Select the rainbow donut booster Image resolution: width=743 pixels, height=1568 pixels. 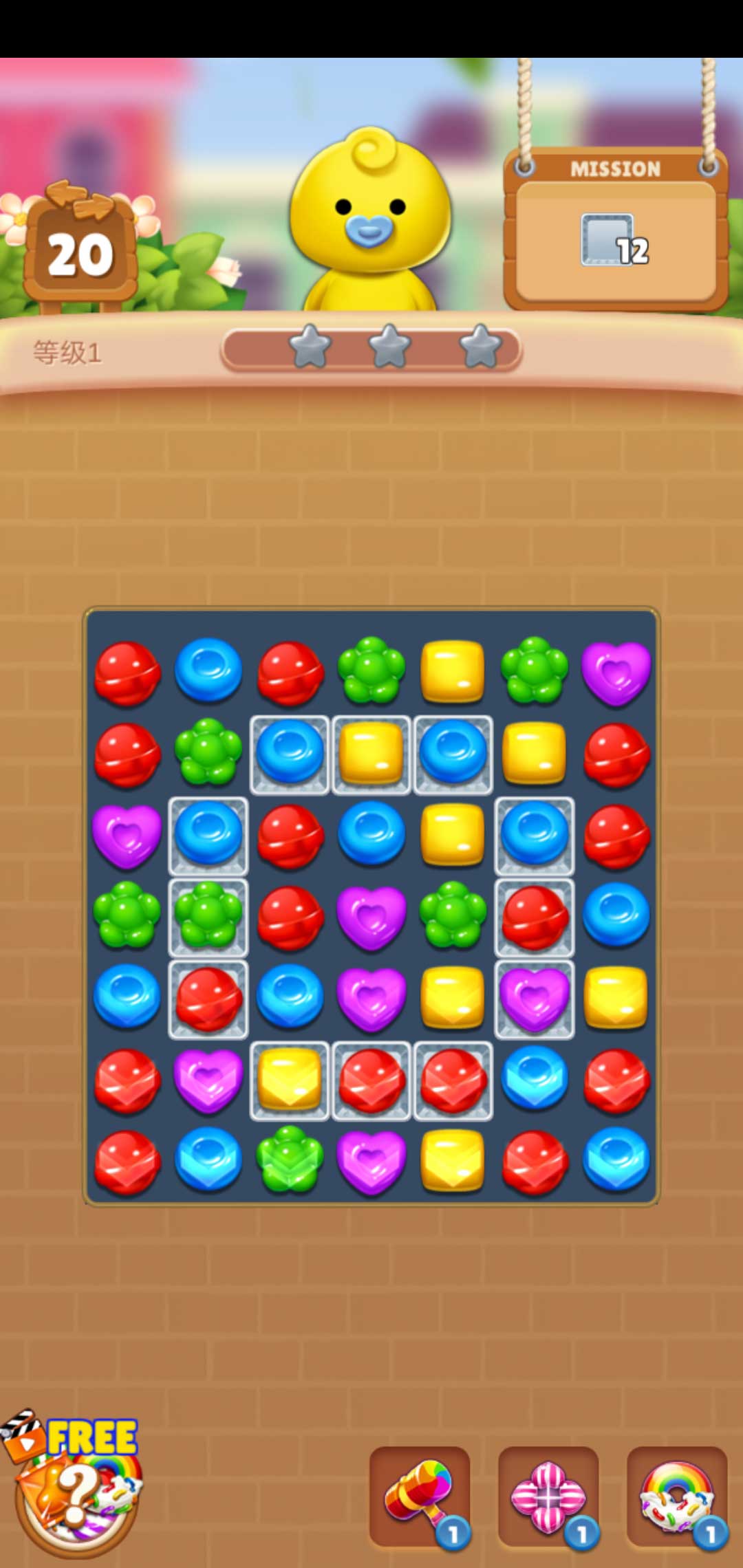pos(677,1496)
